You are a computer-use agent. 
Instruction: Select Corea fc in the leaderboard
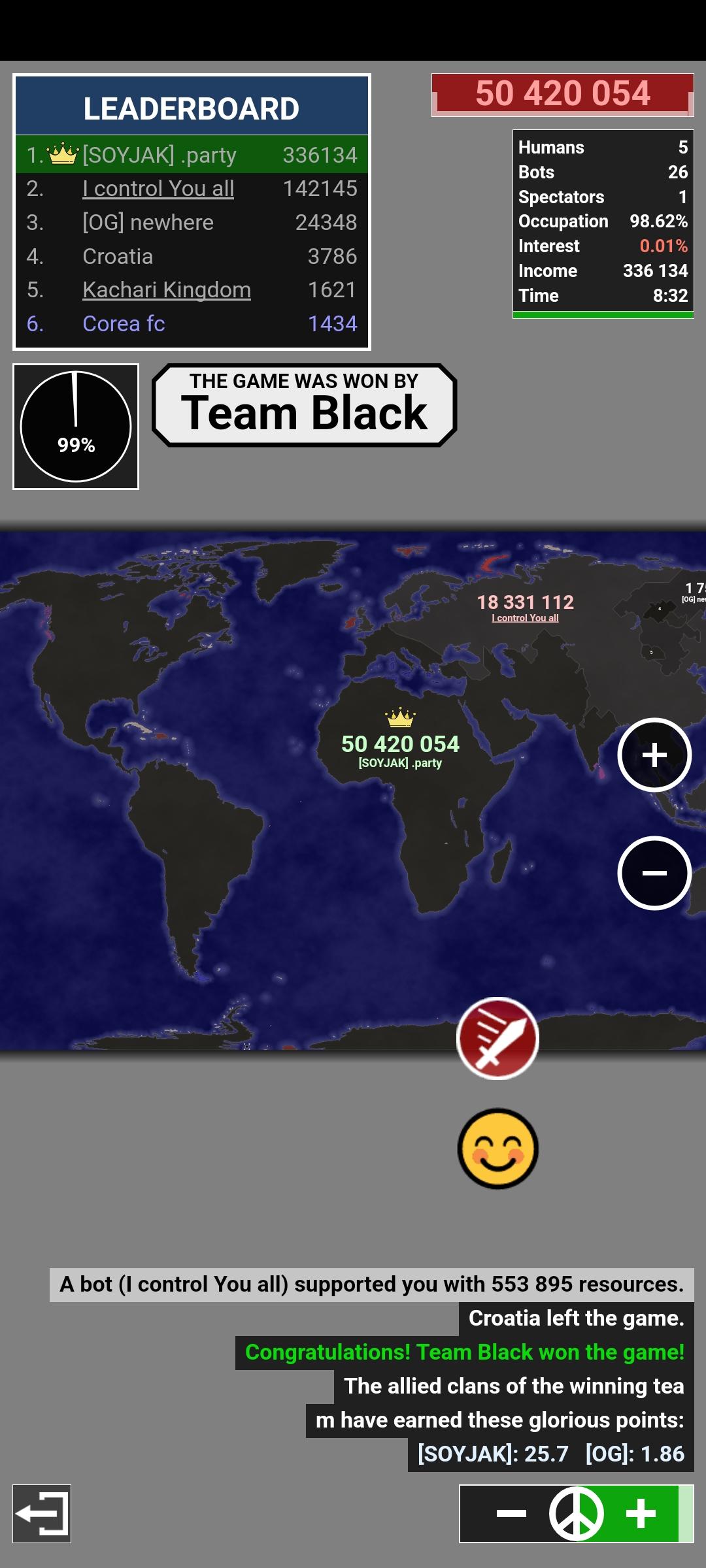(x=192, y=324)
